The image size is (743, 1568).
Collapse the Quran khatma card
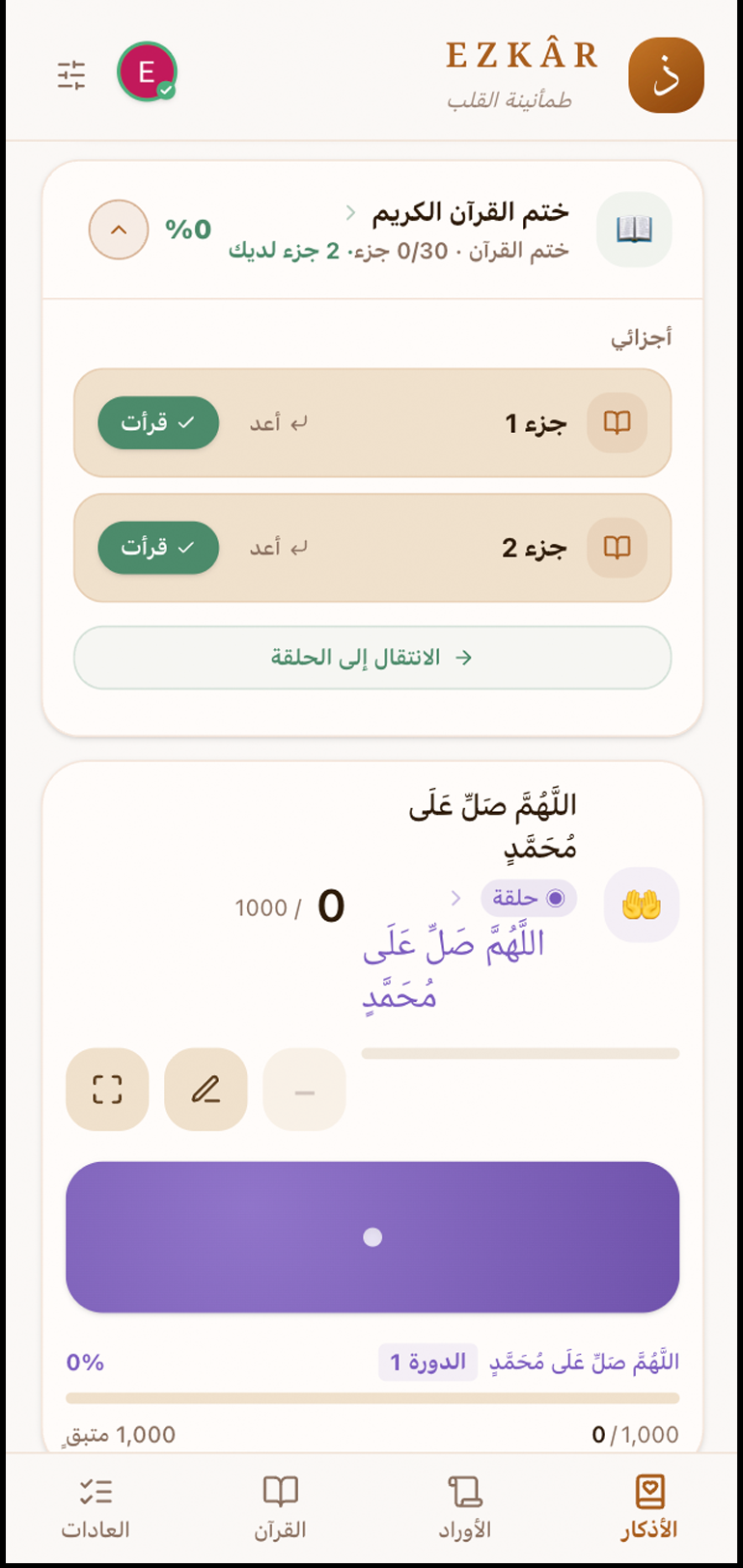[x=119, y=230]
